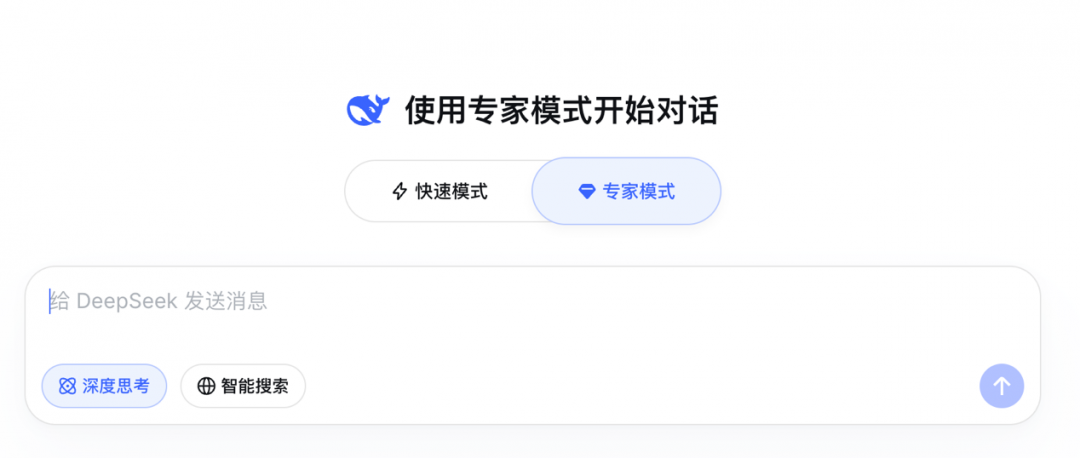Switch to 快速模式 mode
The width and height of the screenshot is (1080, 458).
pos(440,191)
